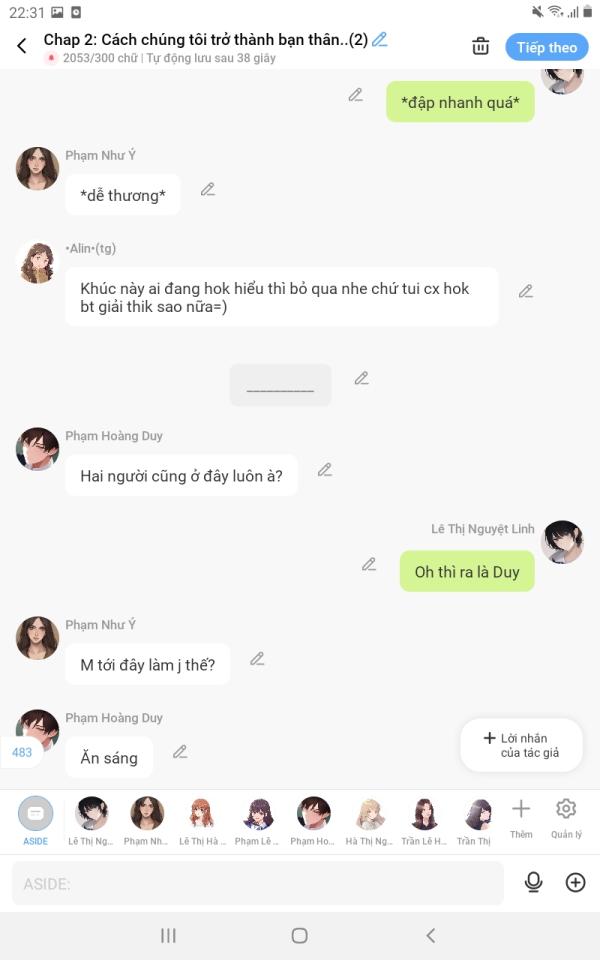Open the system recent apps button
This screenshot has height=960, width=600.
coord(168,935)
